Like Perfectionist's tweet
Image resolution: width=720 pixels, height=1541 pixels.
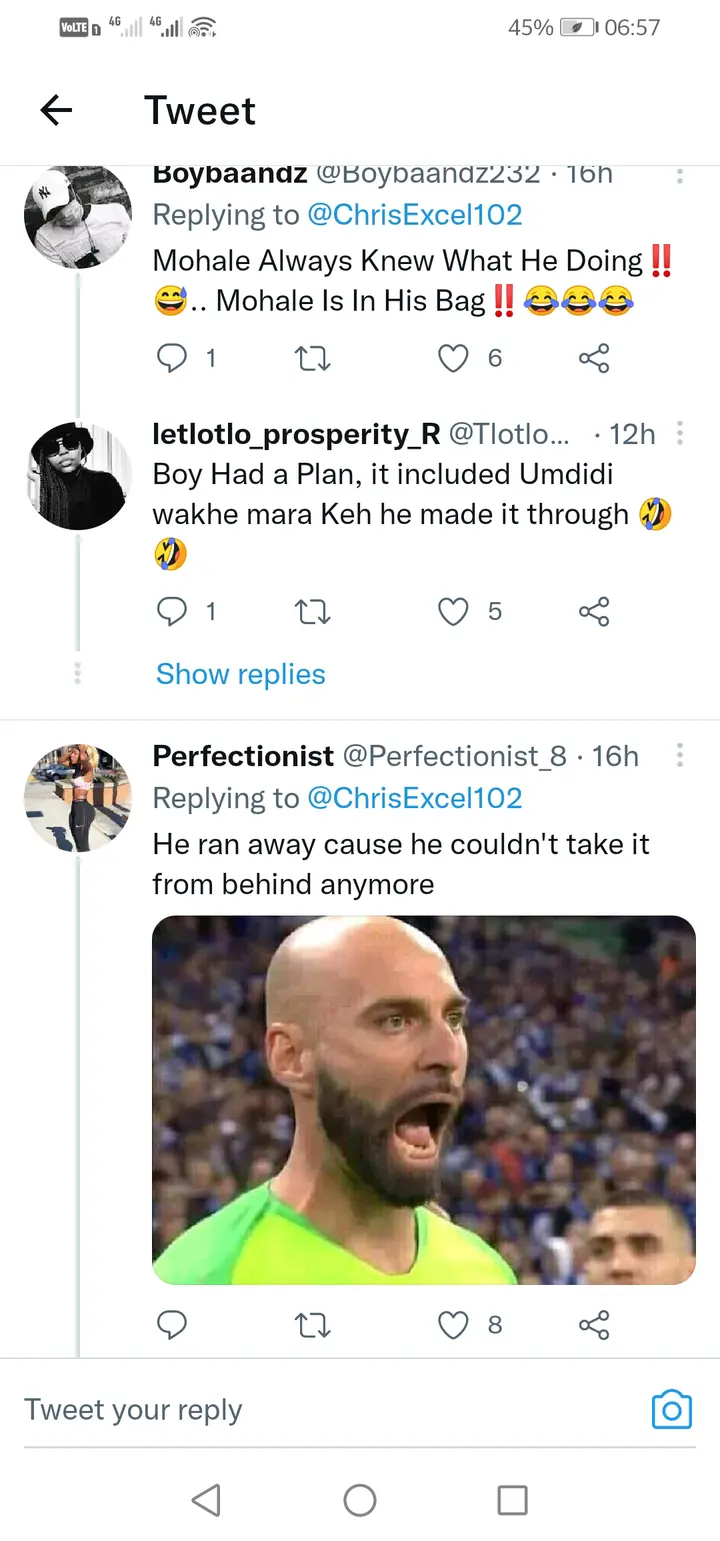point(453,1325)
